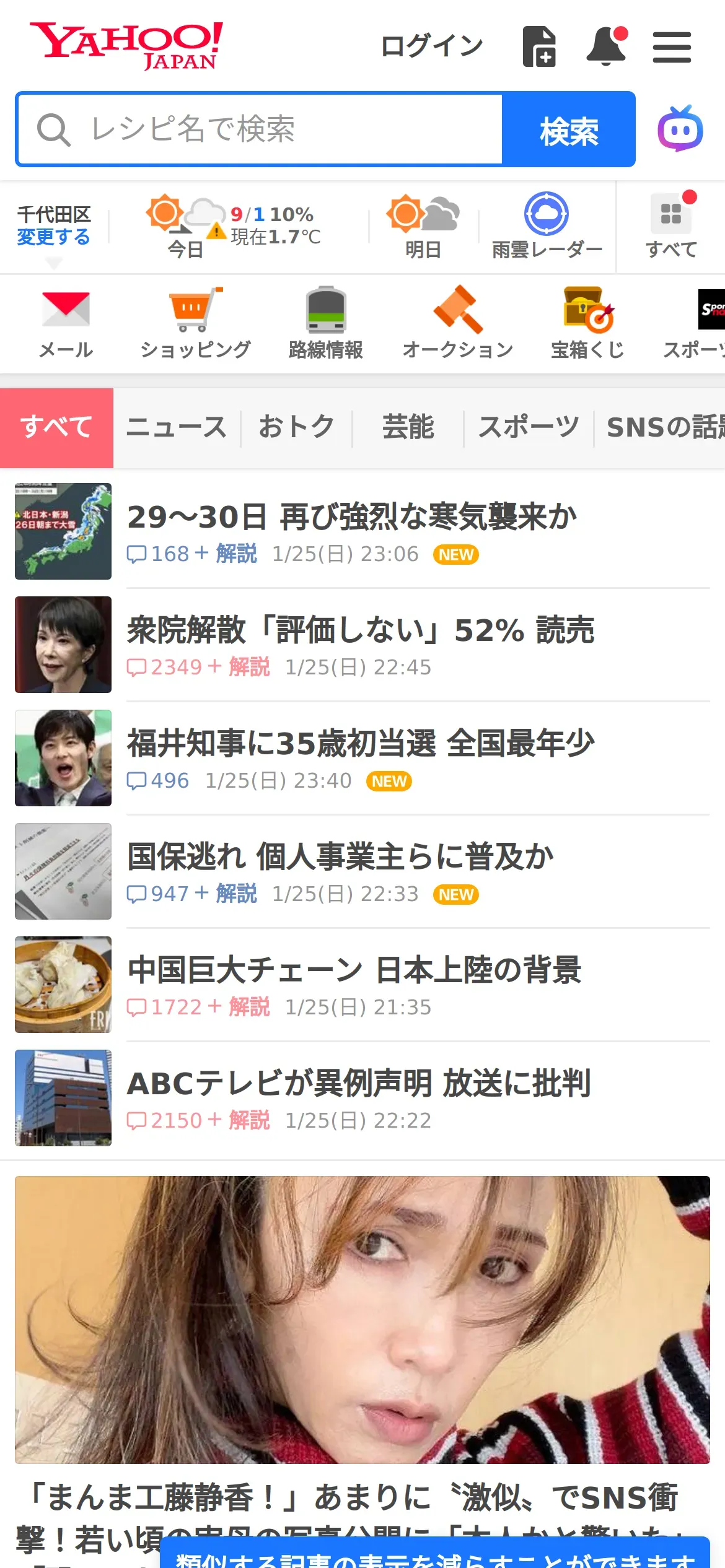Tap the ログイン login link
This screenshot has width=725, height=1568.
click(x=431, y=46)
